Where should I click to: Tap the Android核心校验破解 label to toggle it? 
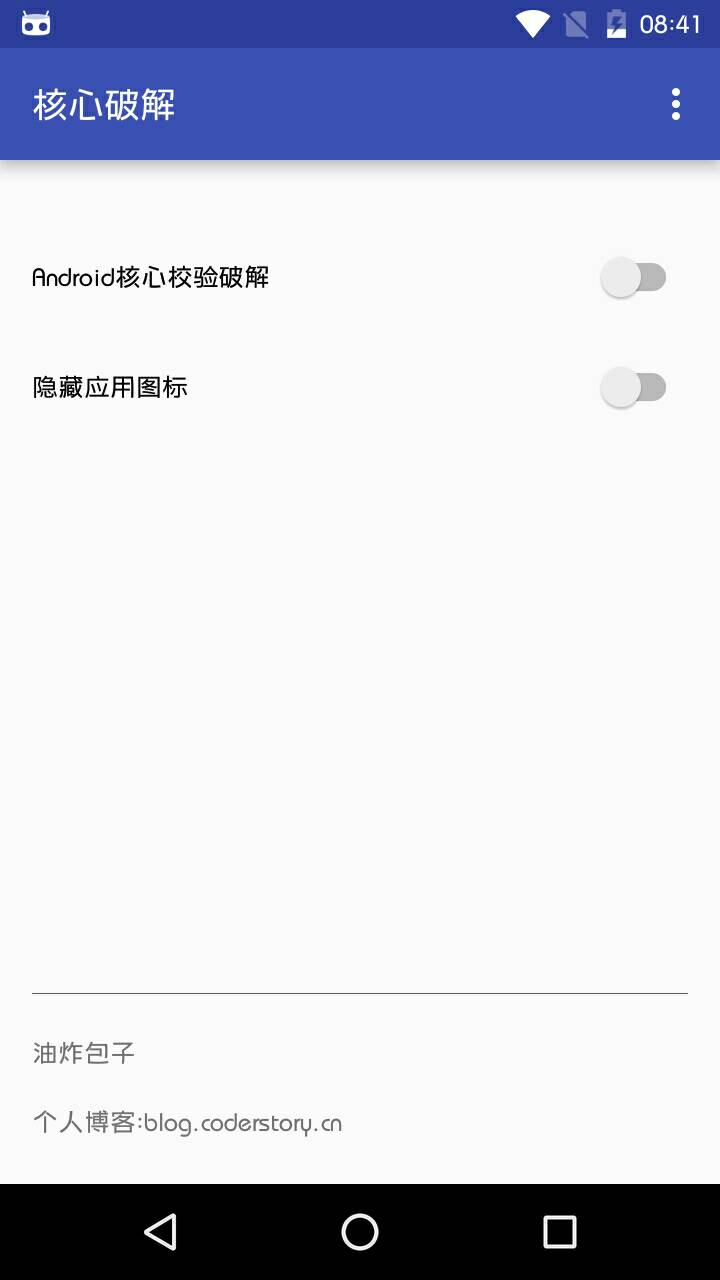[x=150, y=276]
